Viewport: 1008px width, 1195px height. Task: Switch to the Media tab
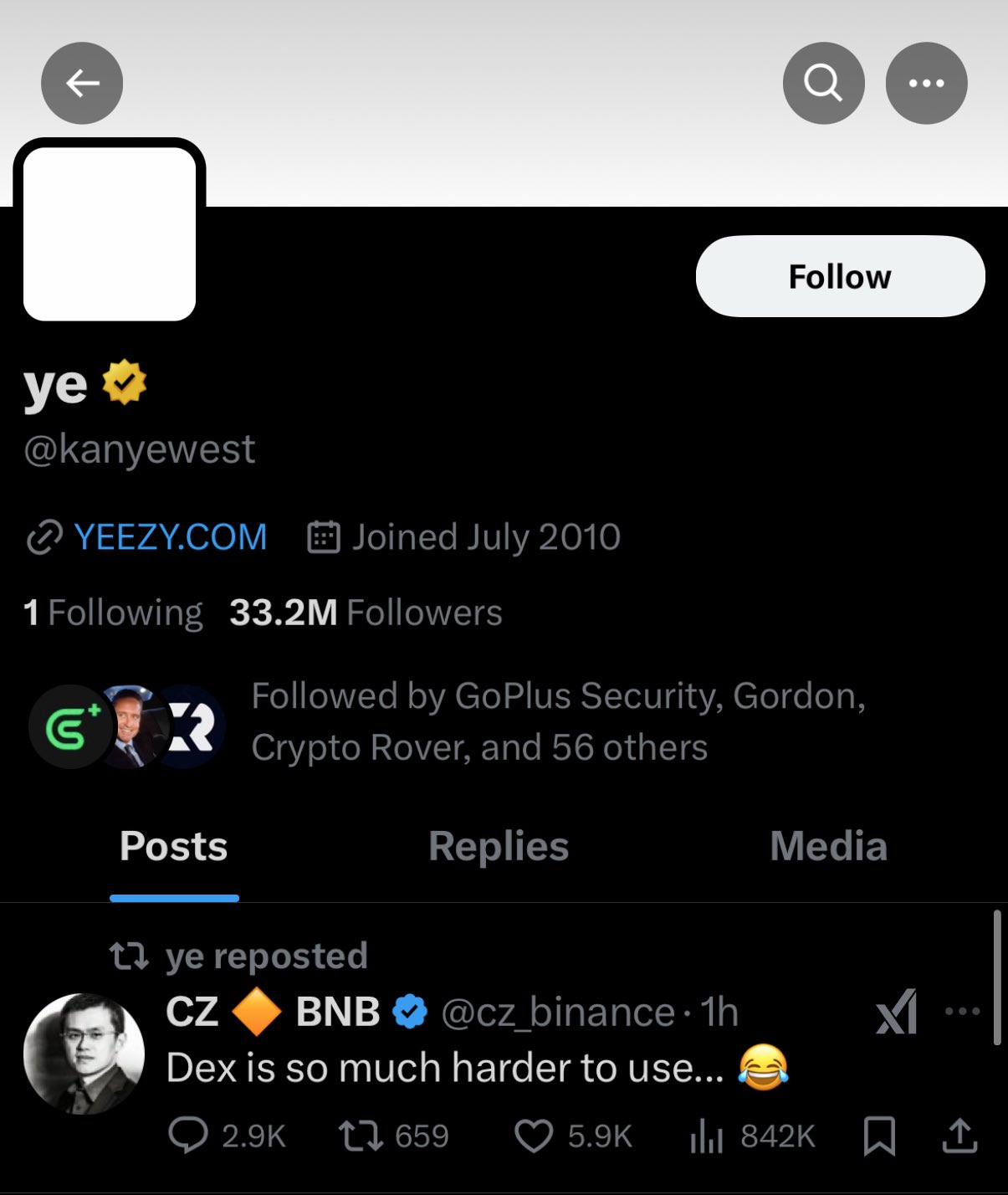coord(828,846)
